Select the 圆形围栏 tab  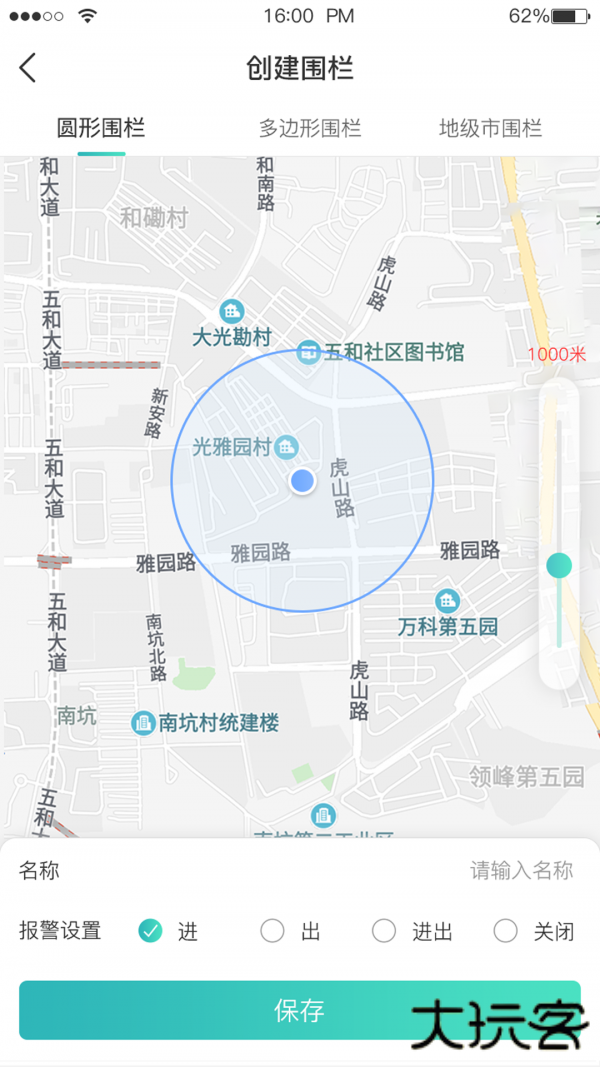[101, 128]
